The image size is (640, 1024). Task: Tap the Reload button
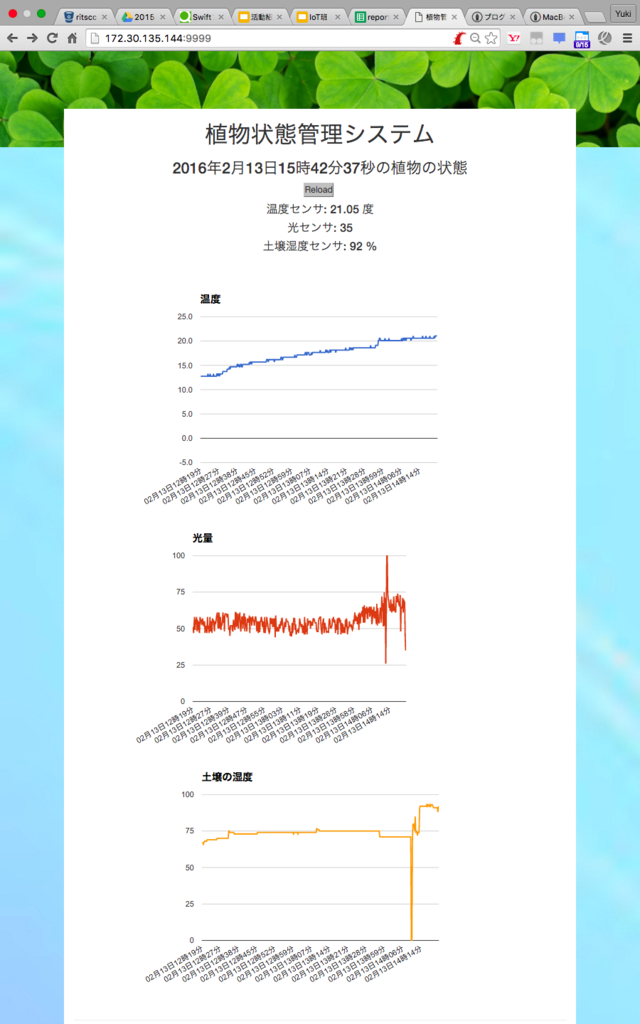pos(319,190)
